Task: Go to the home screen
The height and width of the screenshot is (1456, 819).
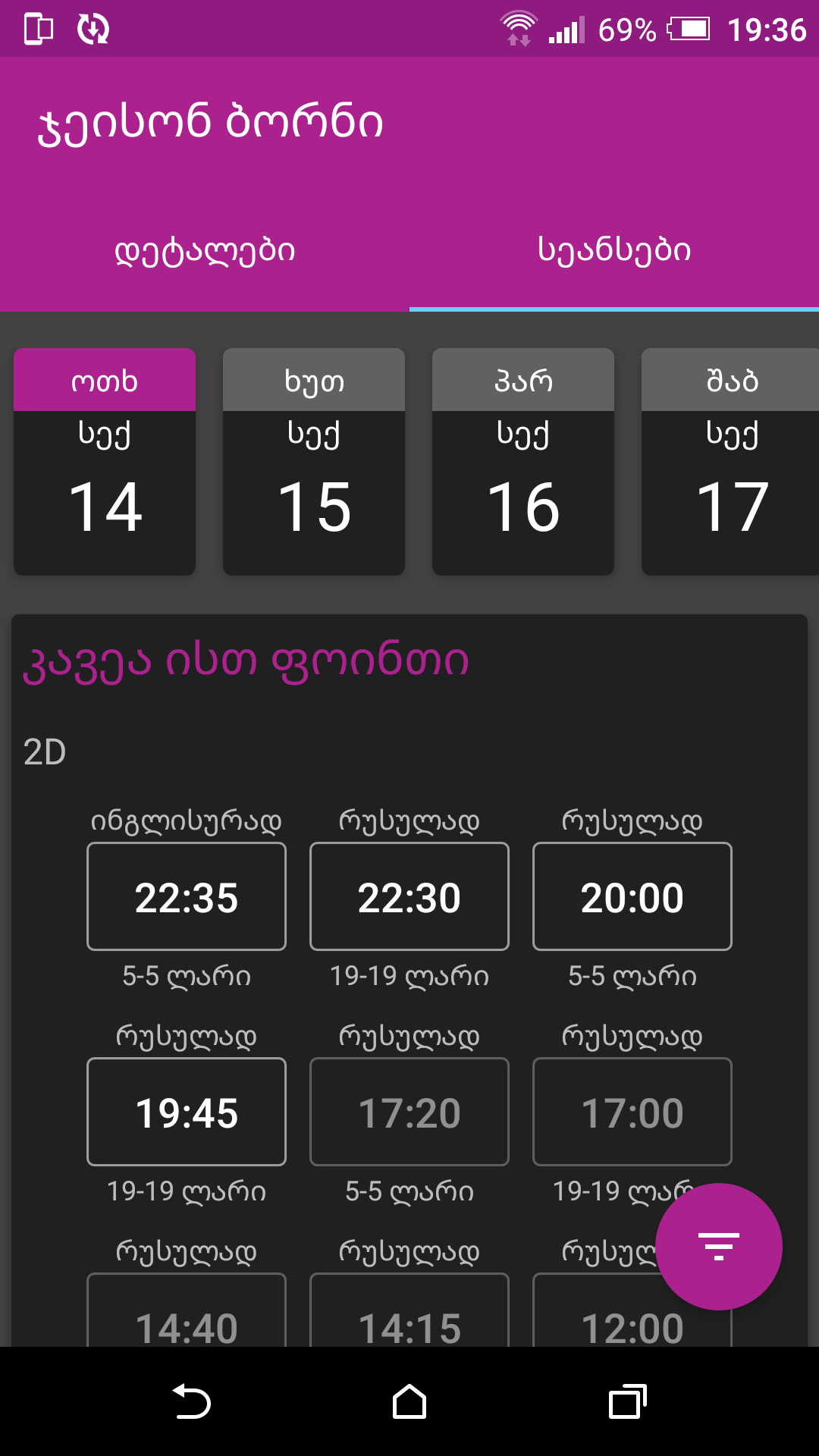Action: point(409,1401)
